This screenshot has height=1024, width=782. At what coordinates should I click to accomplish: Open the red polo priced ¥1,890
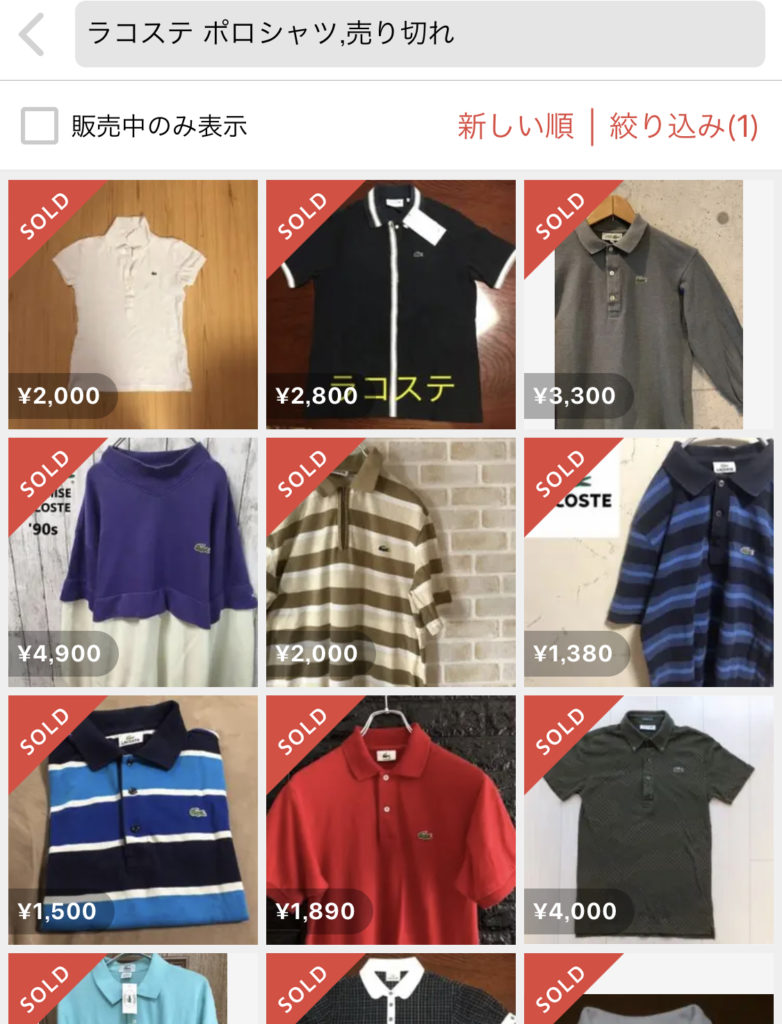[391, 820]
